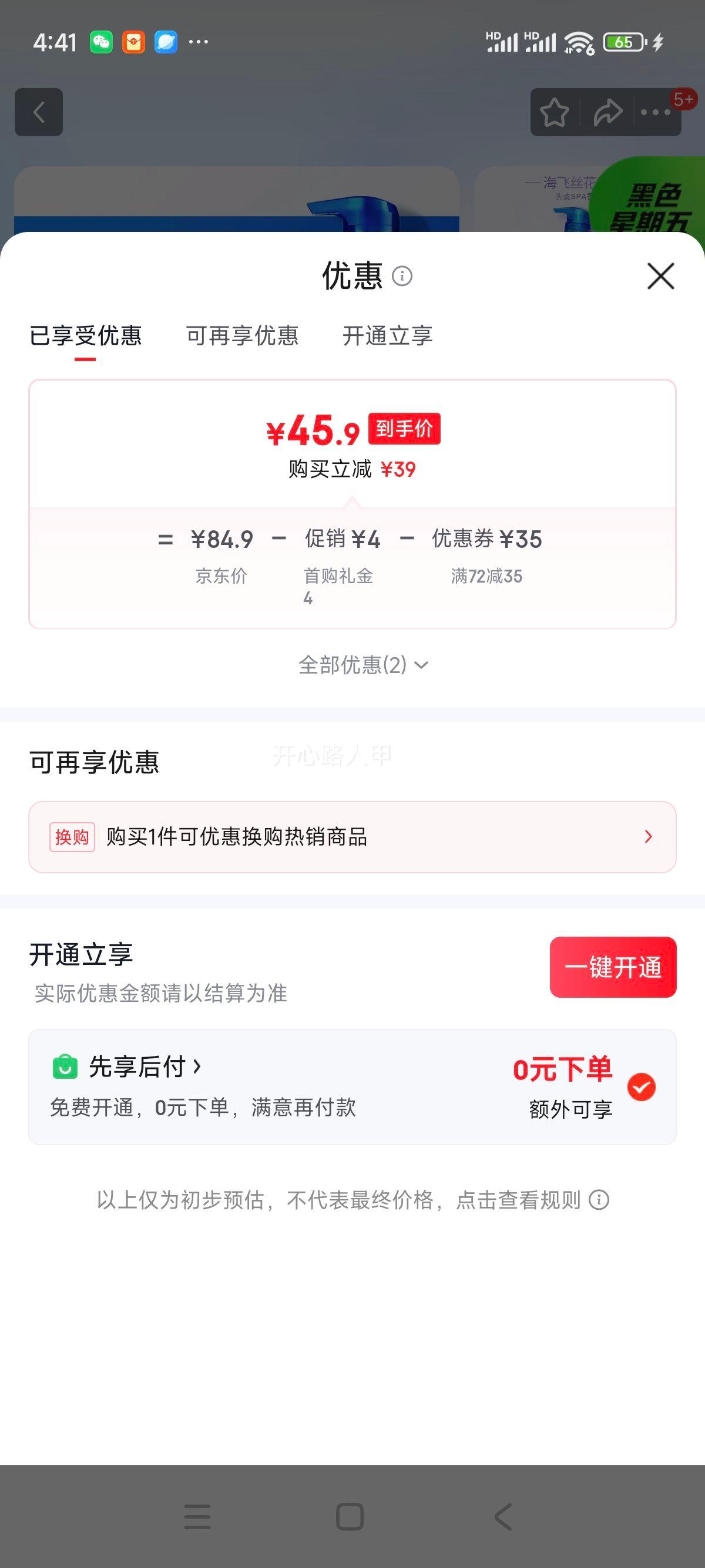Open the more options icon with 5+ badge
This screenshot has width=705, height=1568.
[x=654, y=112]
